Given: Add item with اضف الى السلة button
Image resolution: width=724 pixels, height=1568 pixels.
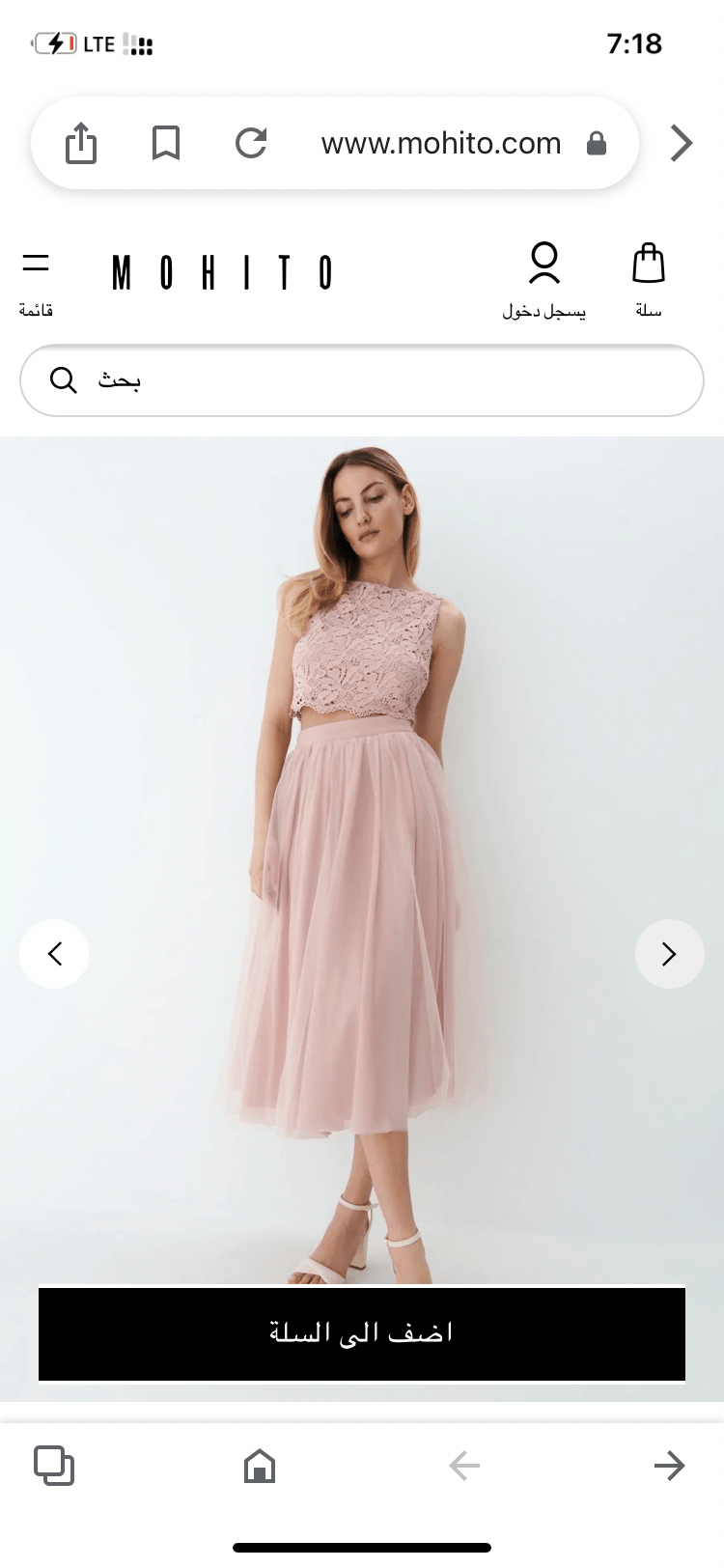Looking at the screenshot, I should [x=362, y=1333].
